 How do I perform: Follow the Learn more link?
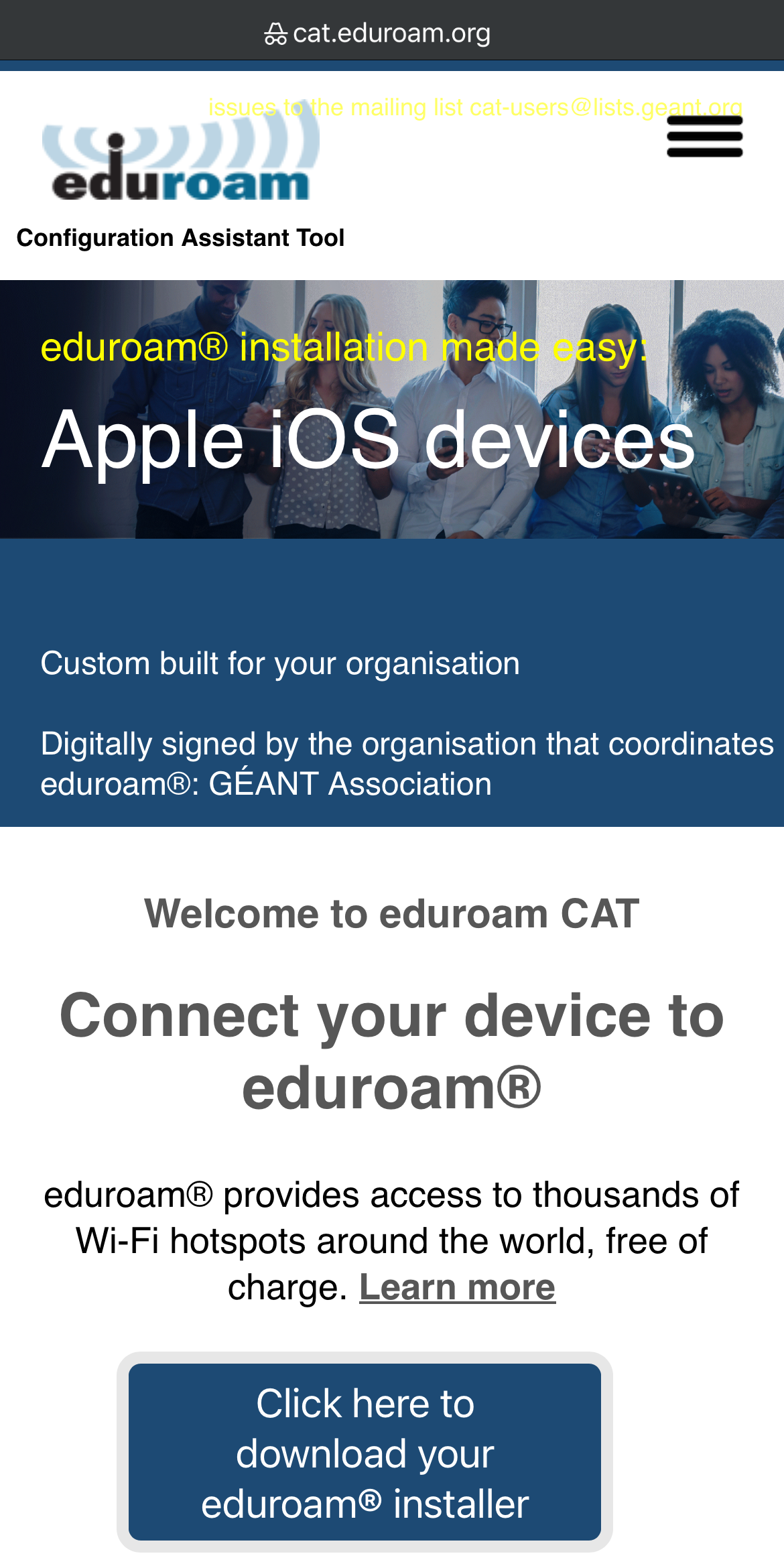[457, 1287]
